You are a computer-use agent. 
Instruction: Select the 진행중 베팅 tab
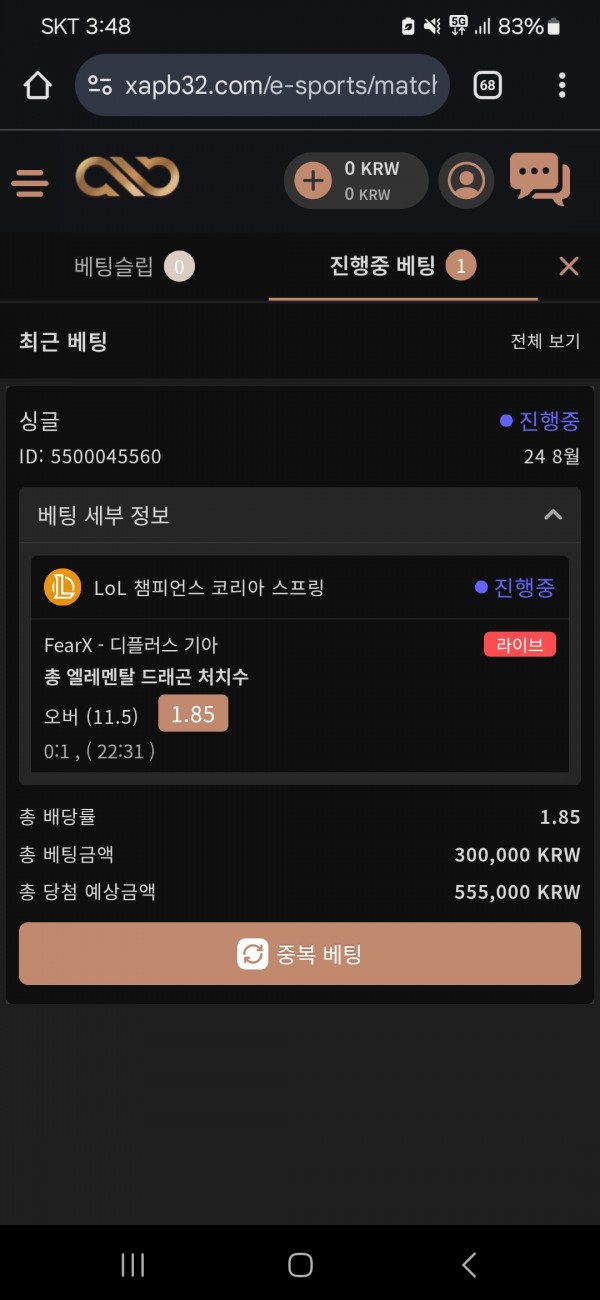coord(403,266)
